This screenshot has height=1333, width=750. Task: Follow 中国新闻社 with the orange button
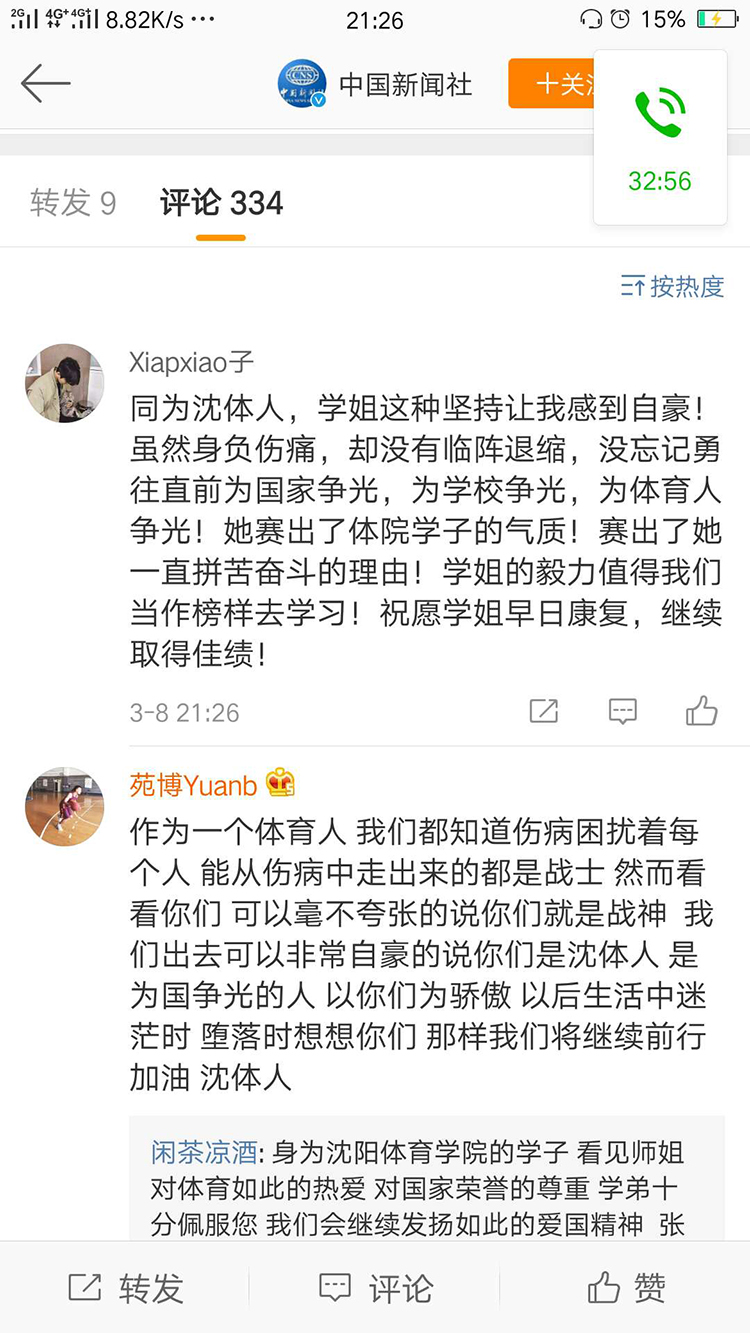coord(552,84)
